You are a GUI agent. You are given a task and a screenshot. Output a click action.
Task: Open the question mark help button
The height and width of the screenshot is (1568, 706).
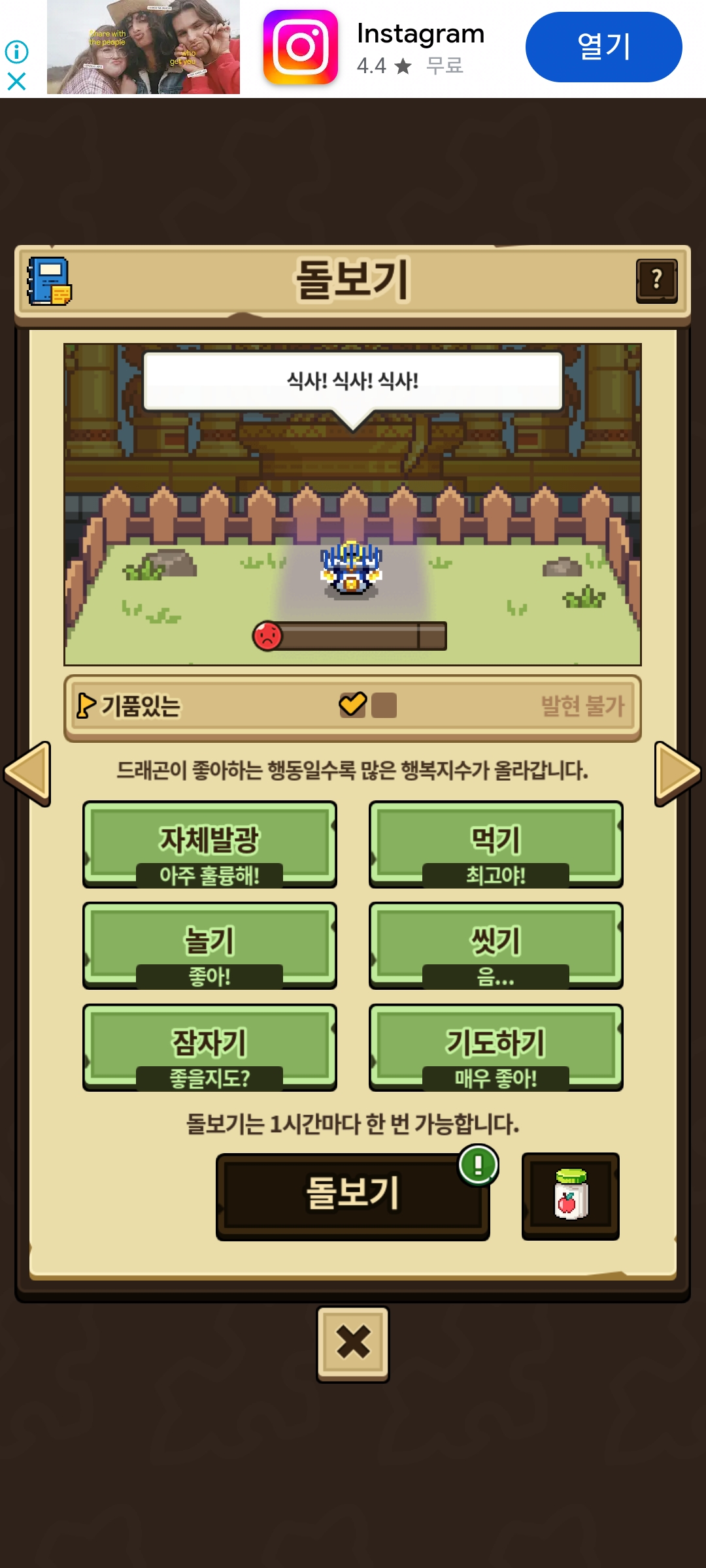click(x=656, y=281)
